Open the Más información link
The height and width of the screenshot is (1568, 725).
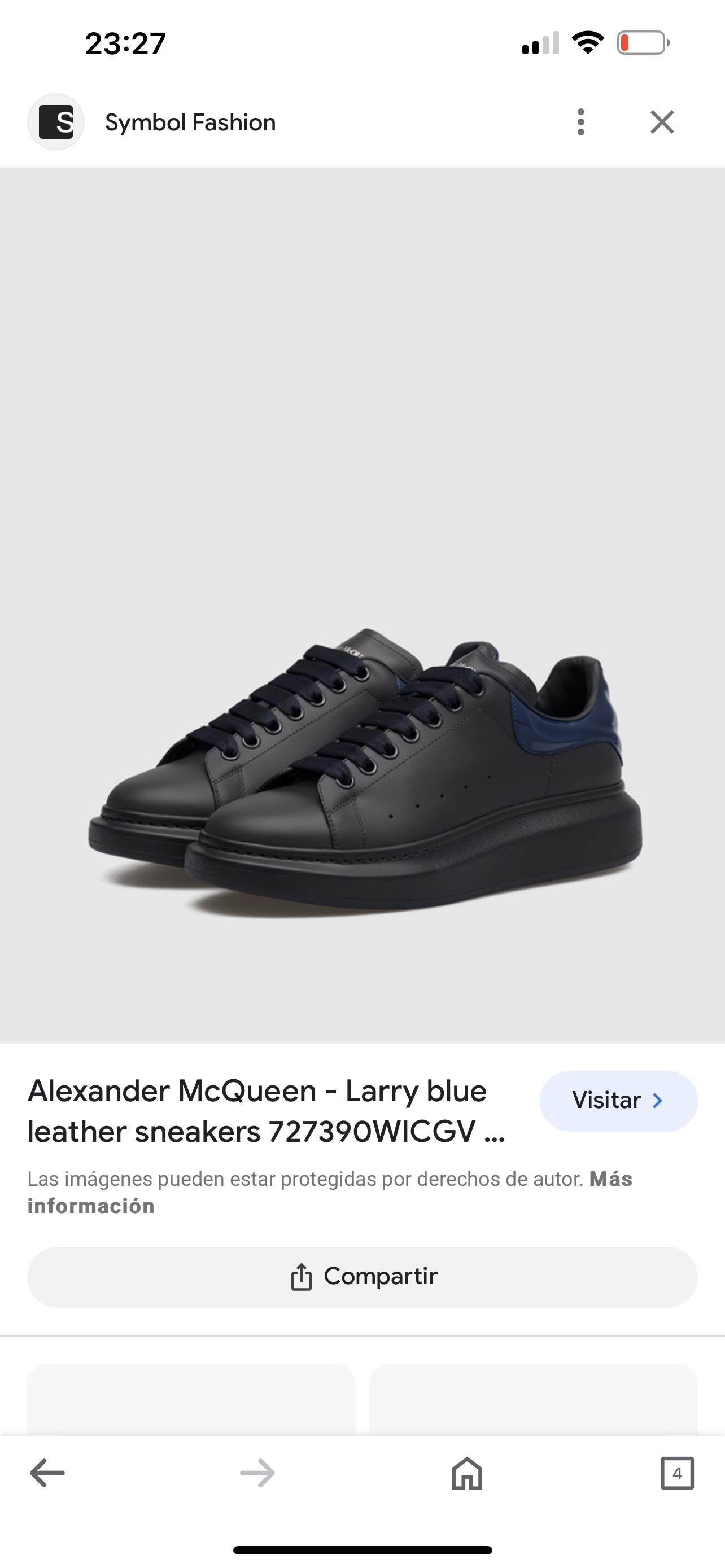tap(91, 1206)
